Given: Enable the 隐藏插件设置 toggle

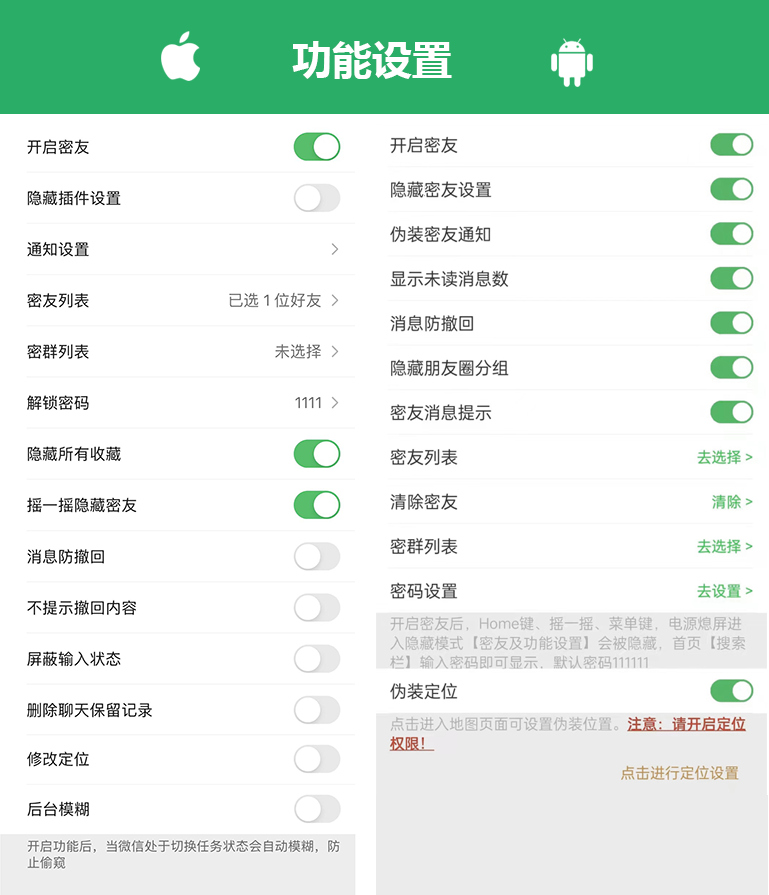Looking at the screenshot, I should point(317,198).
